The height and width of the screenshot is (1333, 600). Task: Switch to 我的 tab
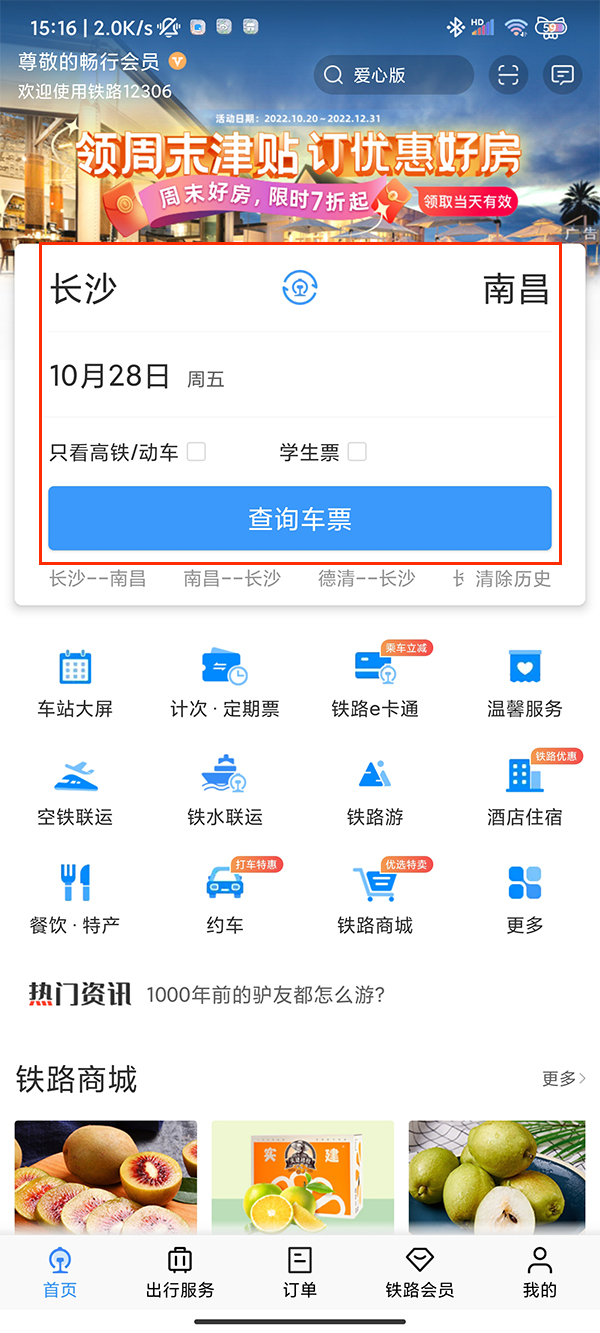point(539,1272)
